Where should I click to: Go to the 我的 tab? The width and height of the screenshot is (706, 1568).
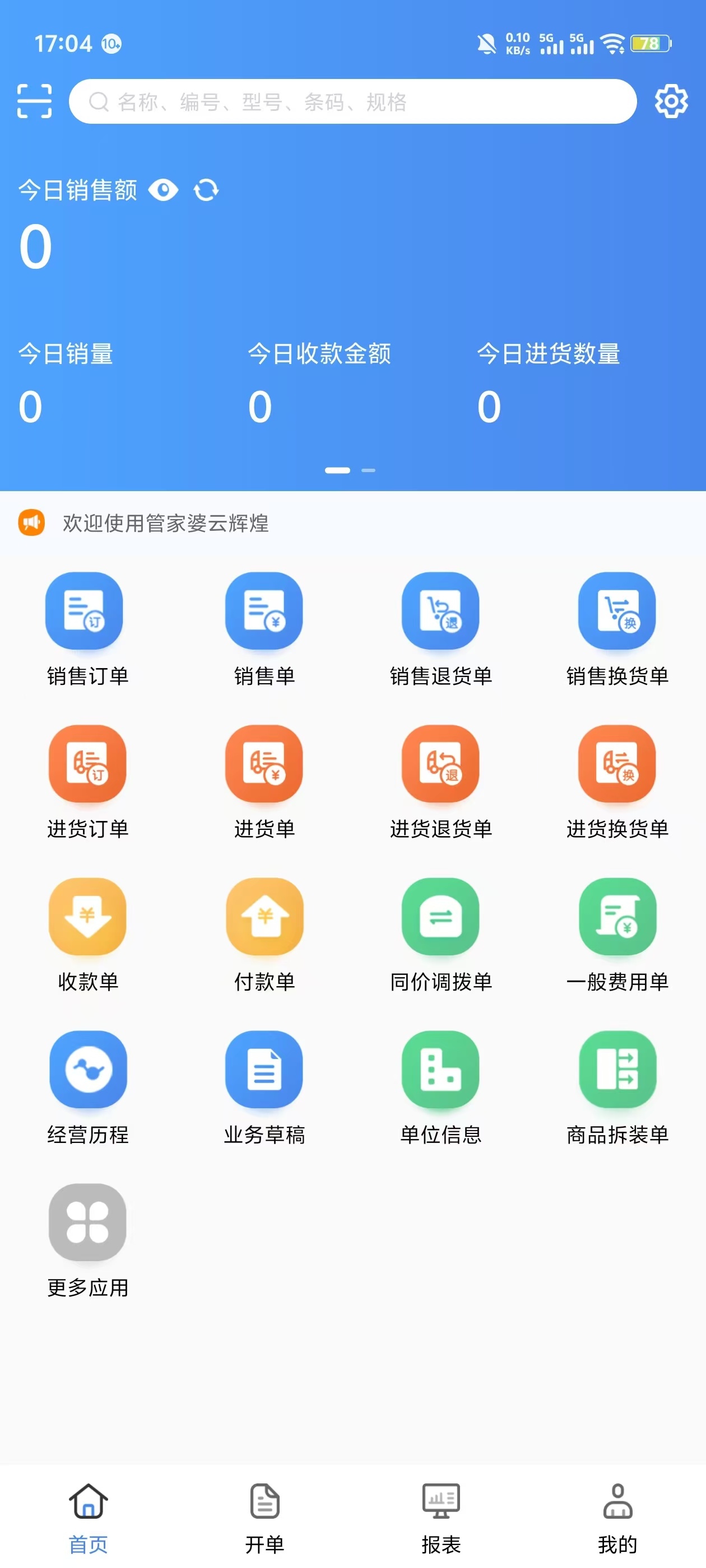point(617,1518)
